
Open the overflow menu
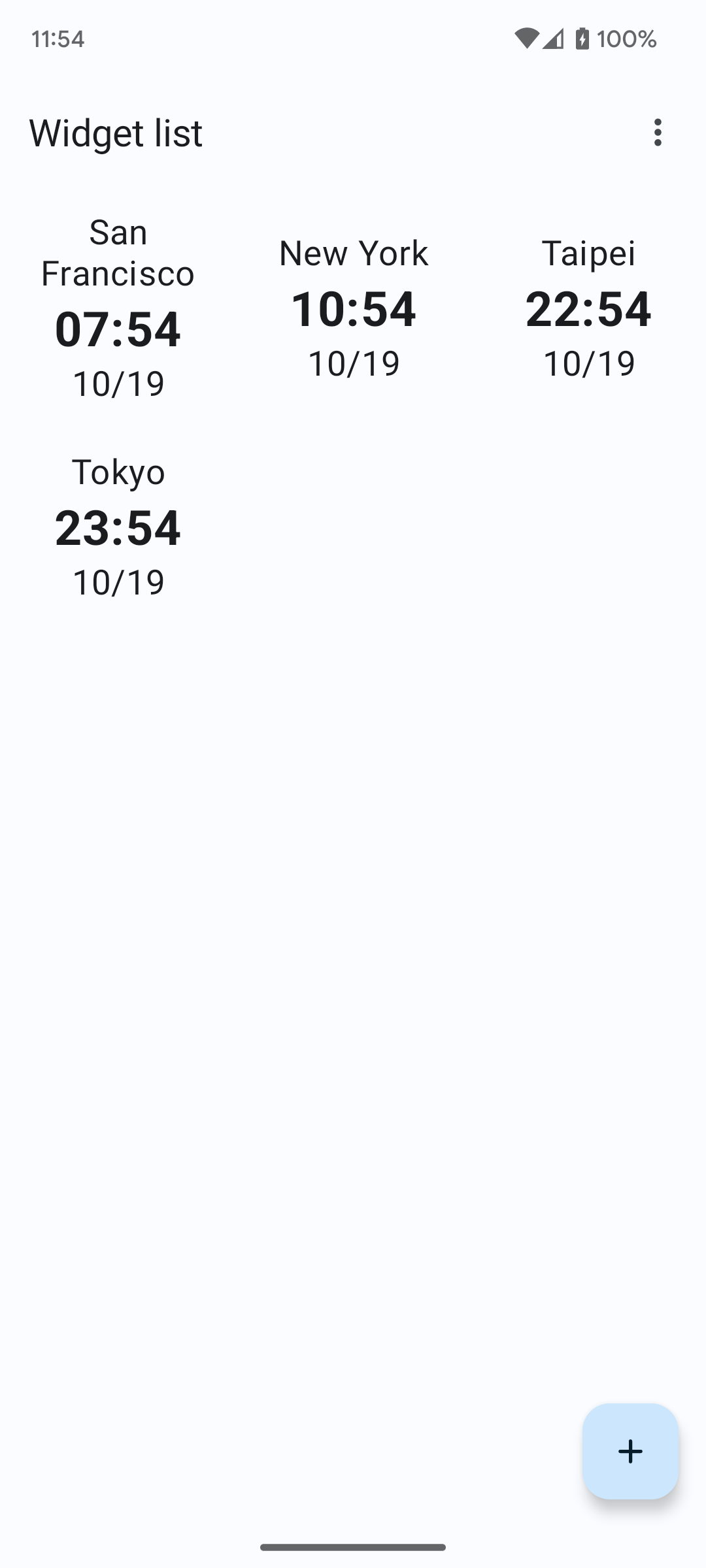[x=658, y=133]
